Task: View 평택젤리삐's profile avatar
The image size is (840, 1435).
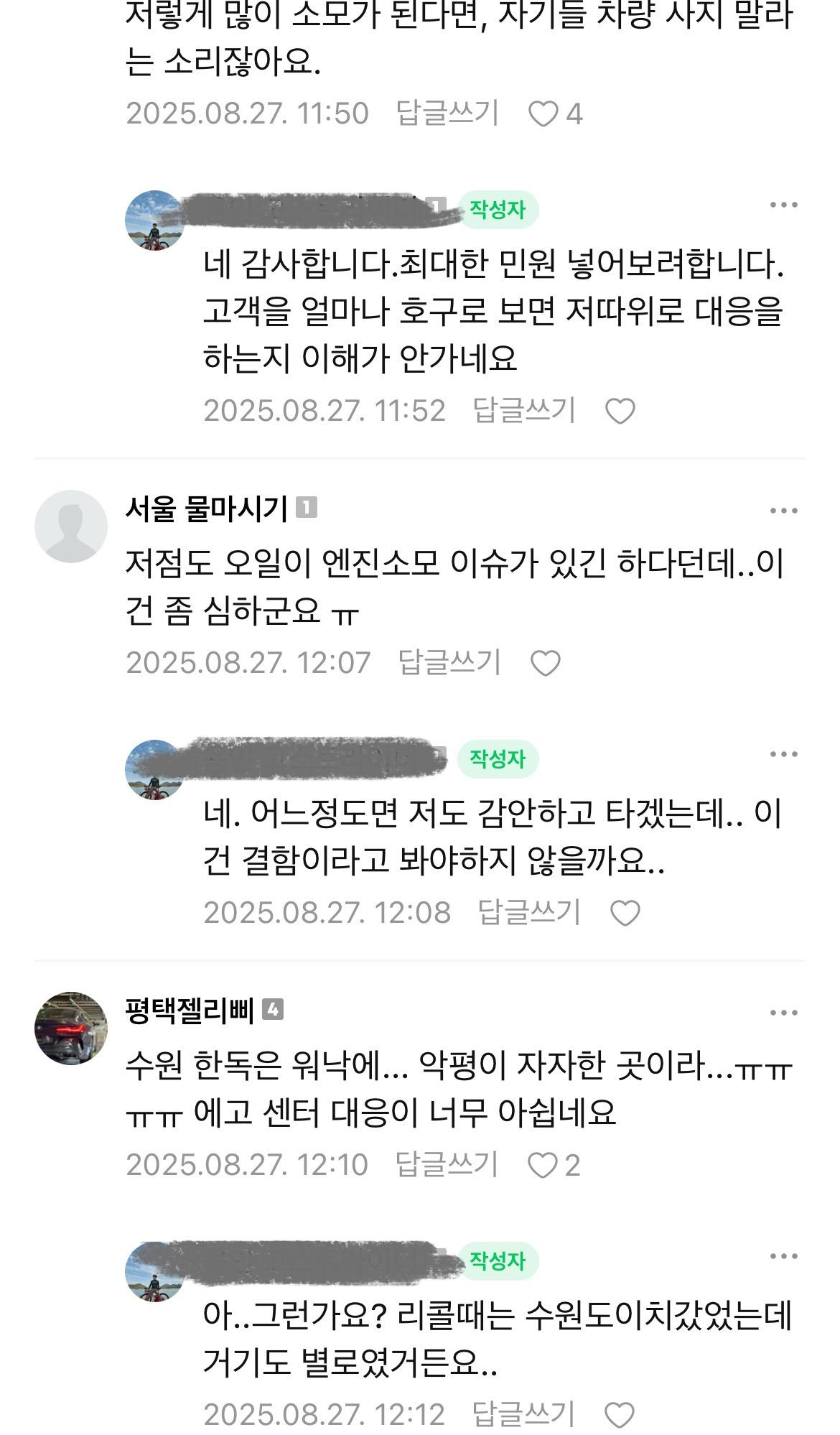Action: pos(71,1028)
